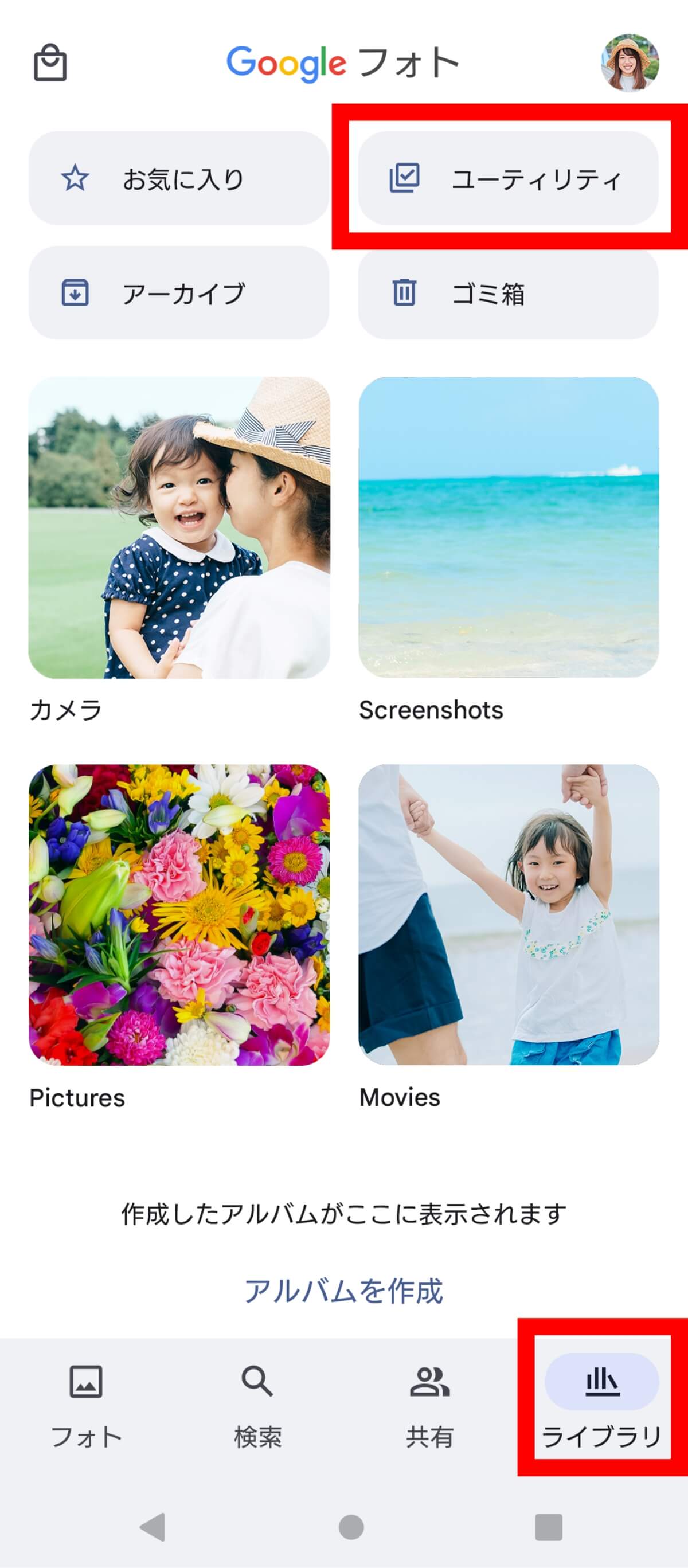Image resolution: width=688 pixels, height=1568 pixels.
Task: Open the Movies folder
Action: coord(509,915)
